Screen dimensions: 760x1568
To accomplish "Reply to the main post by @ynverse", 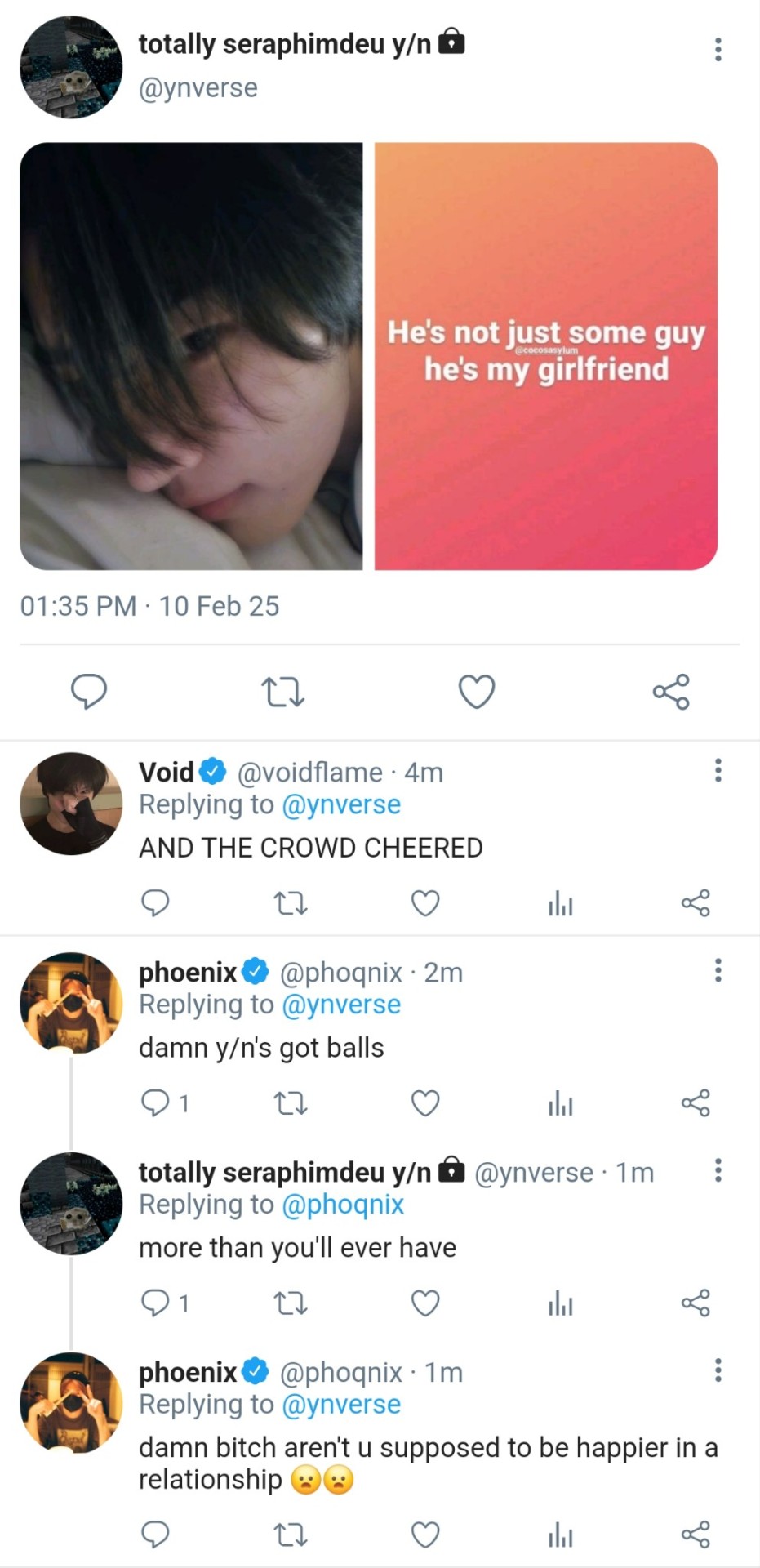I will pyautogui.click(x=89, y=692).
